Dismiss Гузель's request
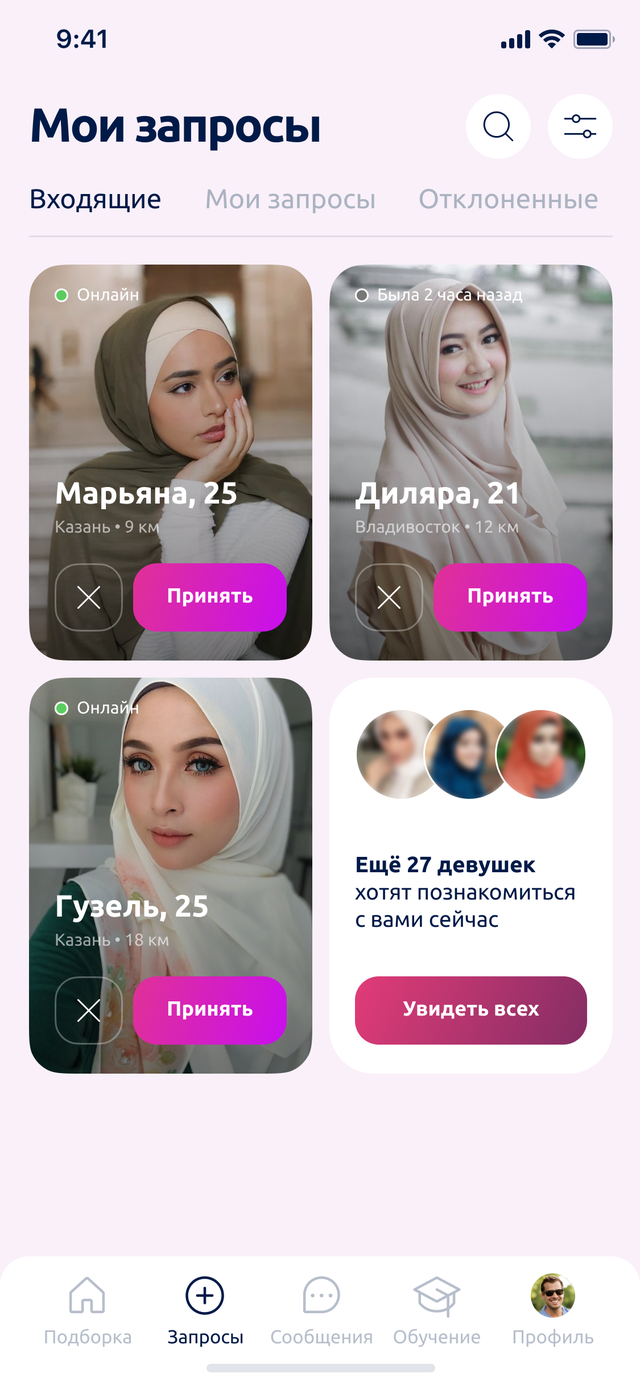 [x=89, y=1010]
